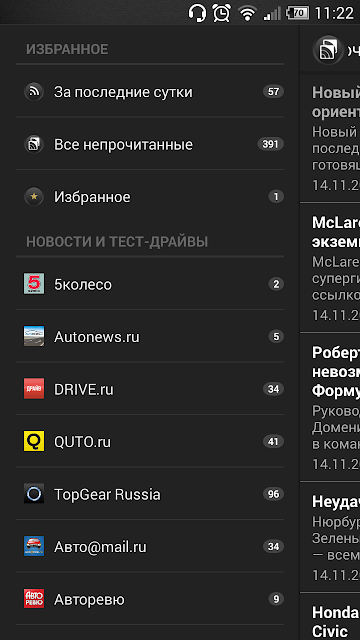This screenshot has width=360, height=640.
Task: Open the starred Избранное row
Action: click(x=150, y=197)
